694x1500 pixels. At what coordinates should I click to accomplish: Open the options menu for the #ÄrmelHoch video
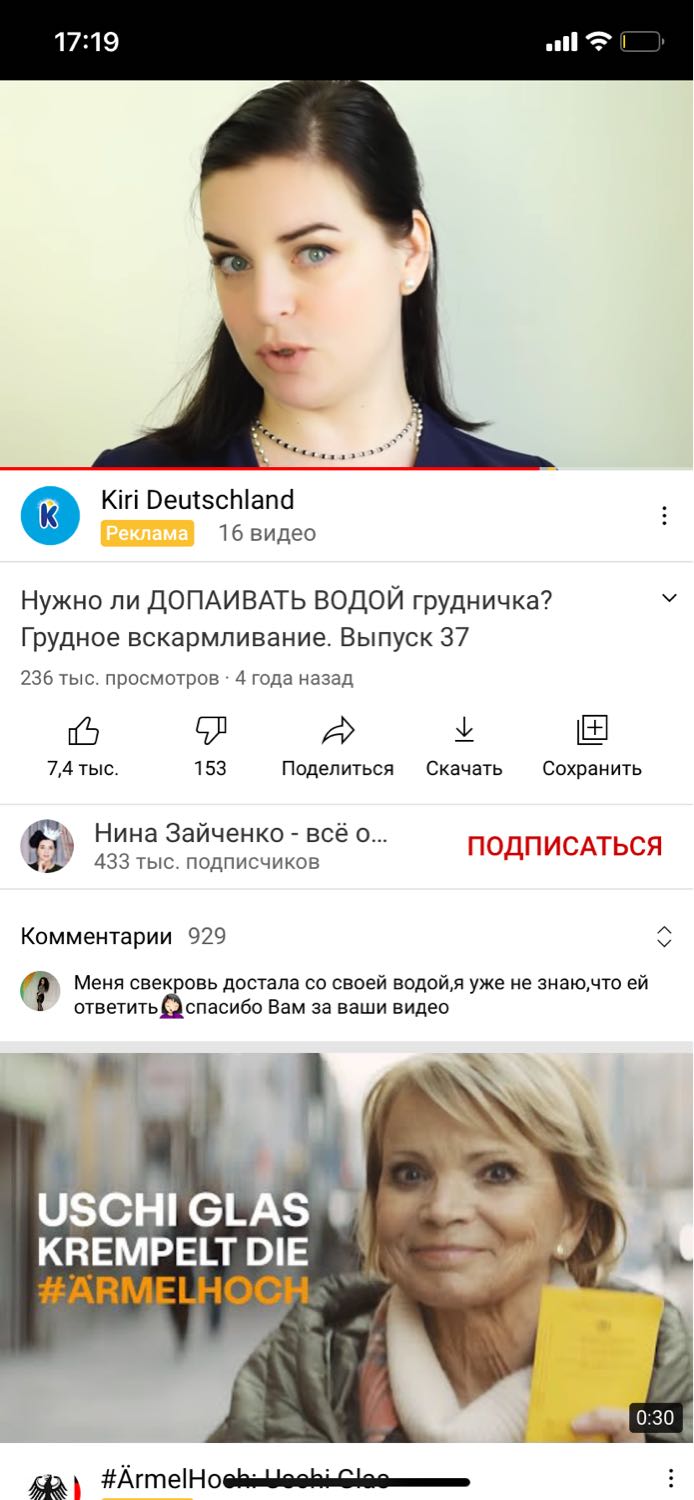coord(671,1480)
